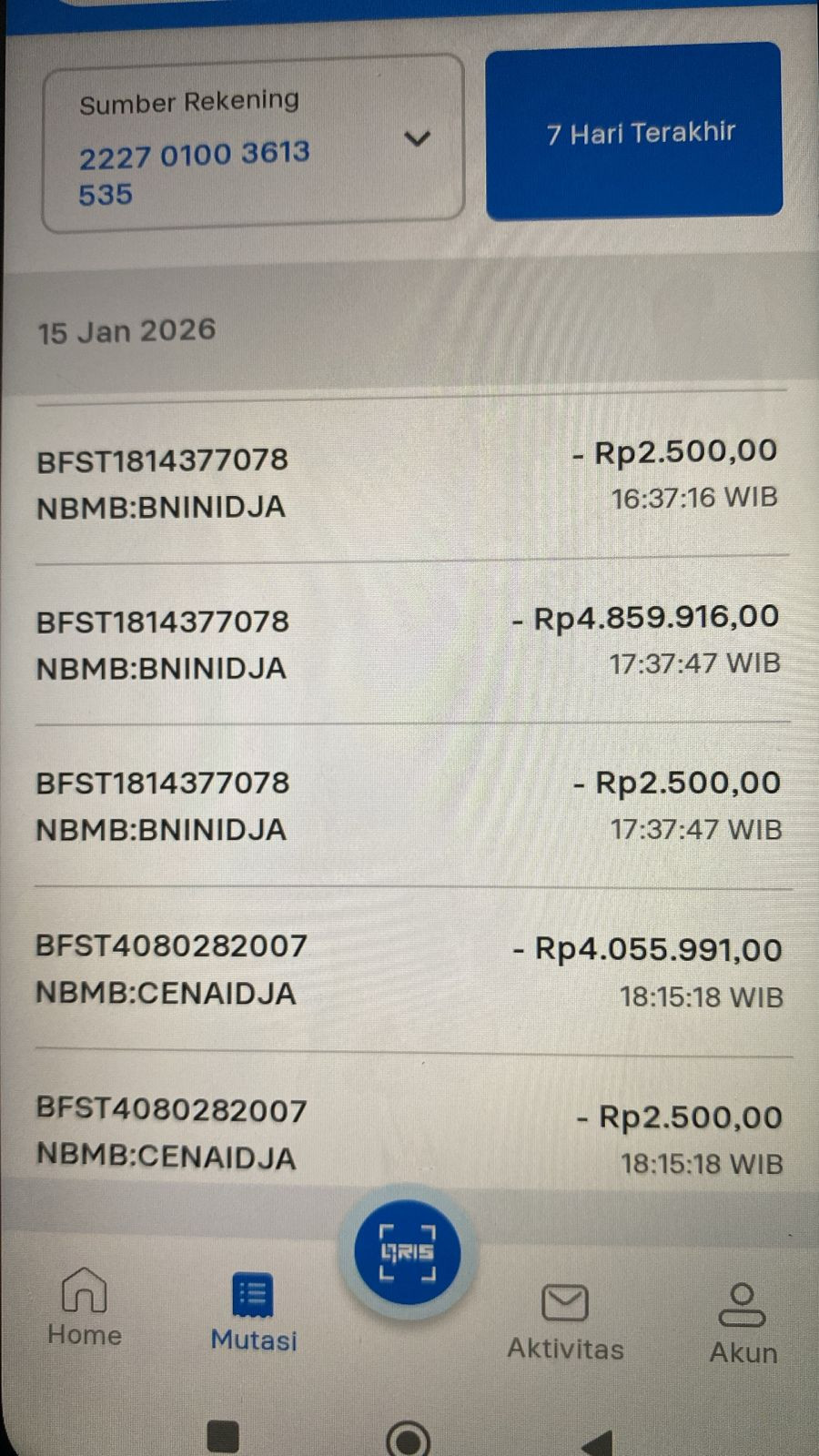The height and width of the screenshot is (1456, 819).
Task: Tap the system home button
Action: (x=408, y=1439)
